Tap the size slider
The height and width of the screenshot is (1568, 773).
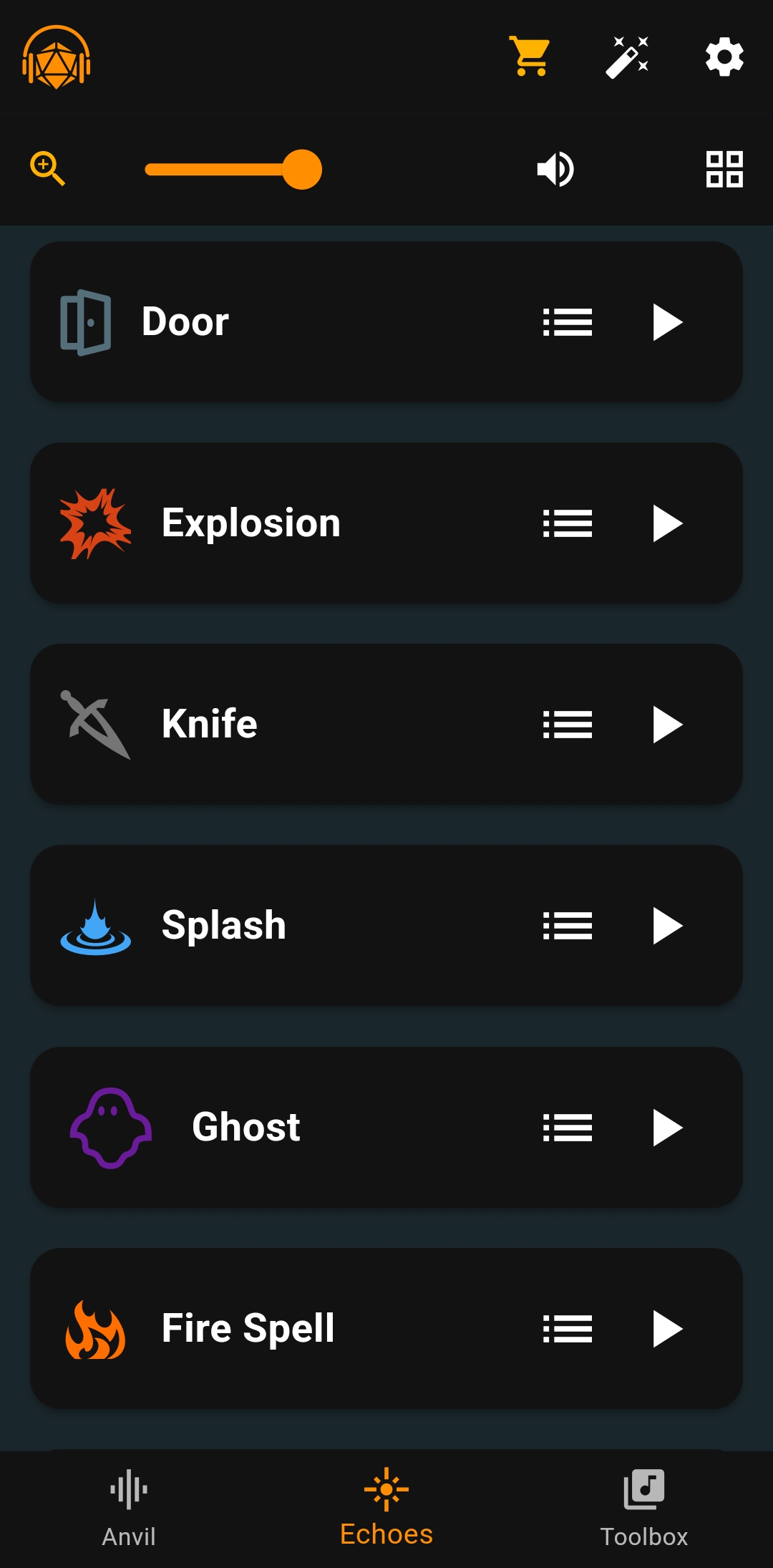point(233,170)
